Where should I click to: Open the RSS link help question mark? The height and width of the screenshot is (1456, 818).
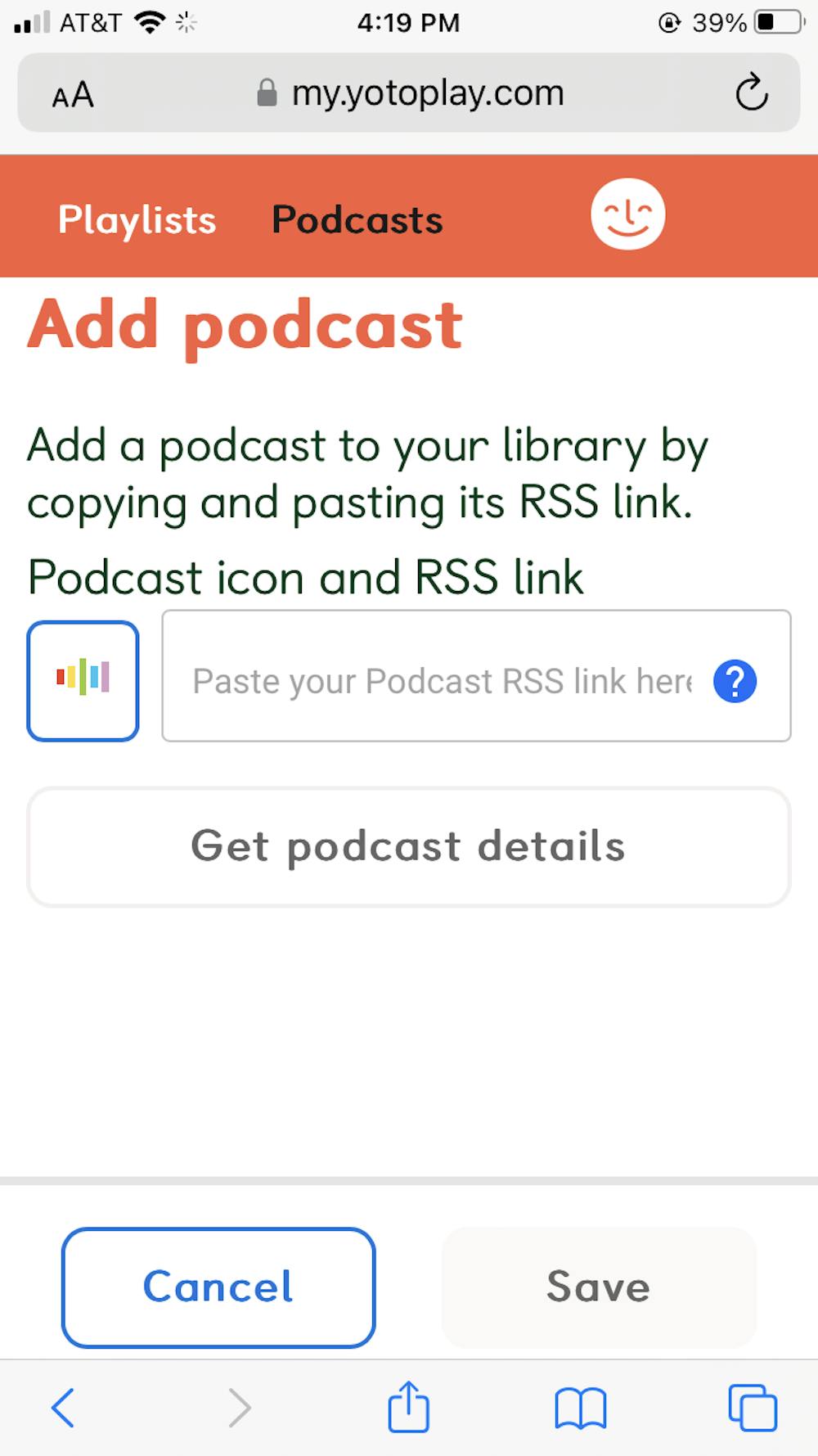coord(735,681)
